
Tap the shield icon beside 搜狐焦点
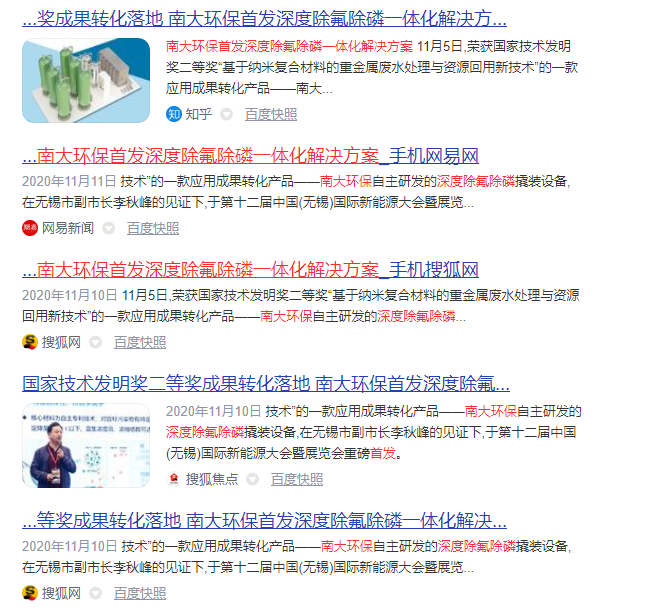[254, 479]
